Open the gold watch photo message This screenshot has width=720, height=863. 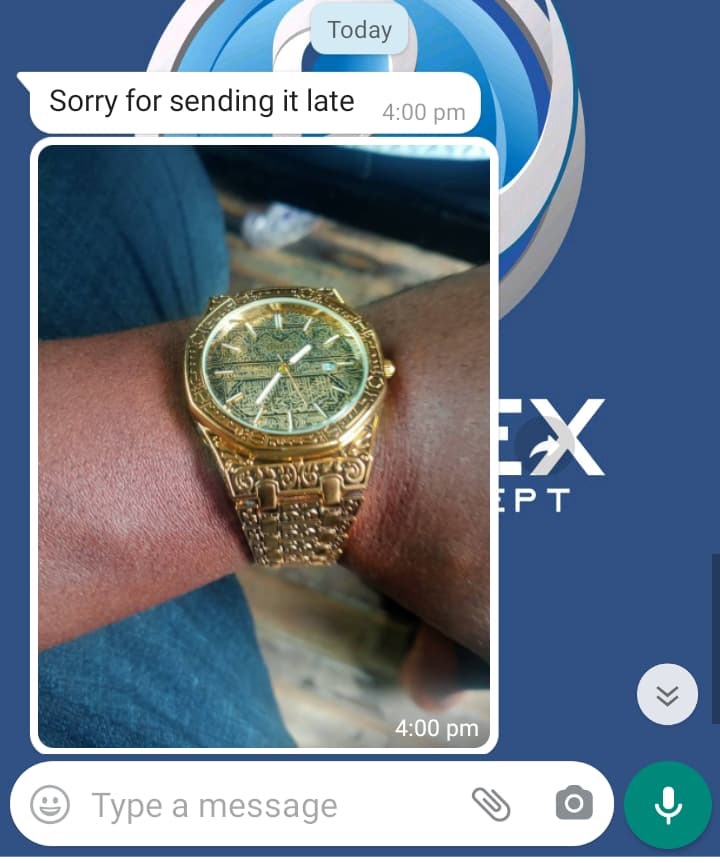264,445
